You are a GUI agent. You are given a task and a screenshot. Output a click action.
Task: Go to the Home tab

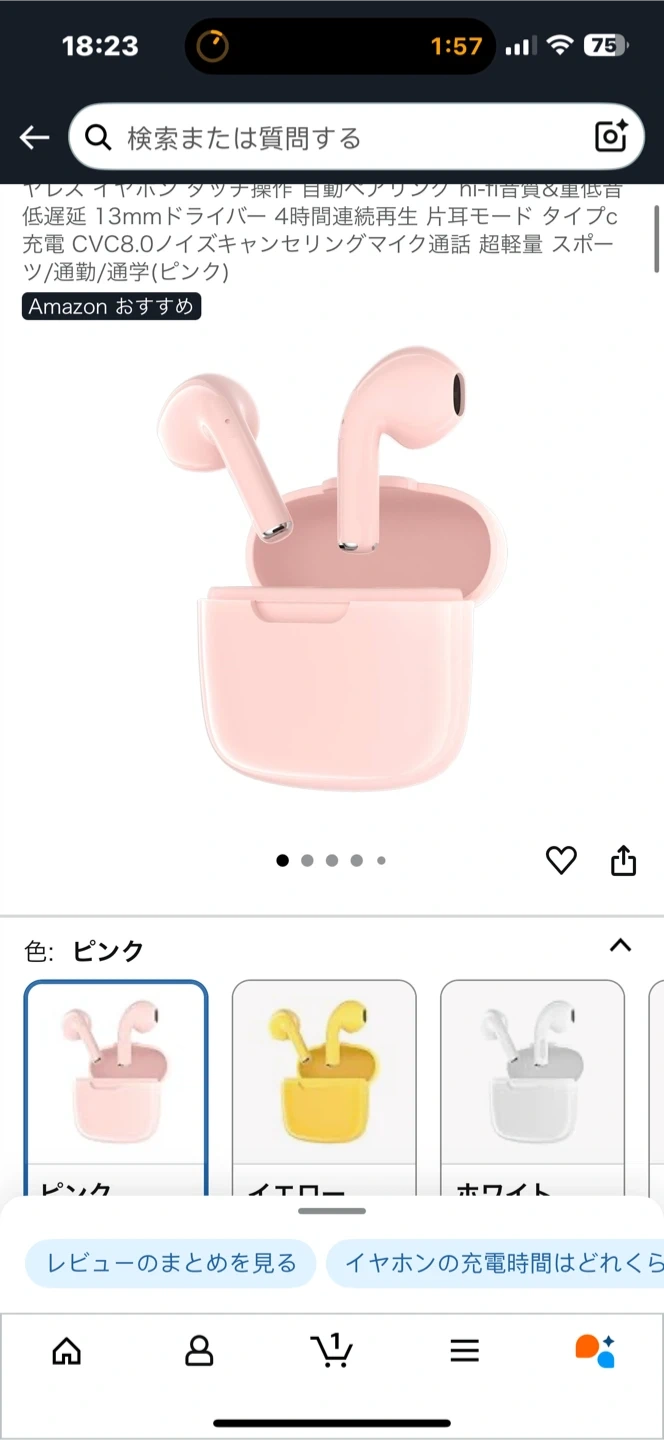[x=66, y=1351]
